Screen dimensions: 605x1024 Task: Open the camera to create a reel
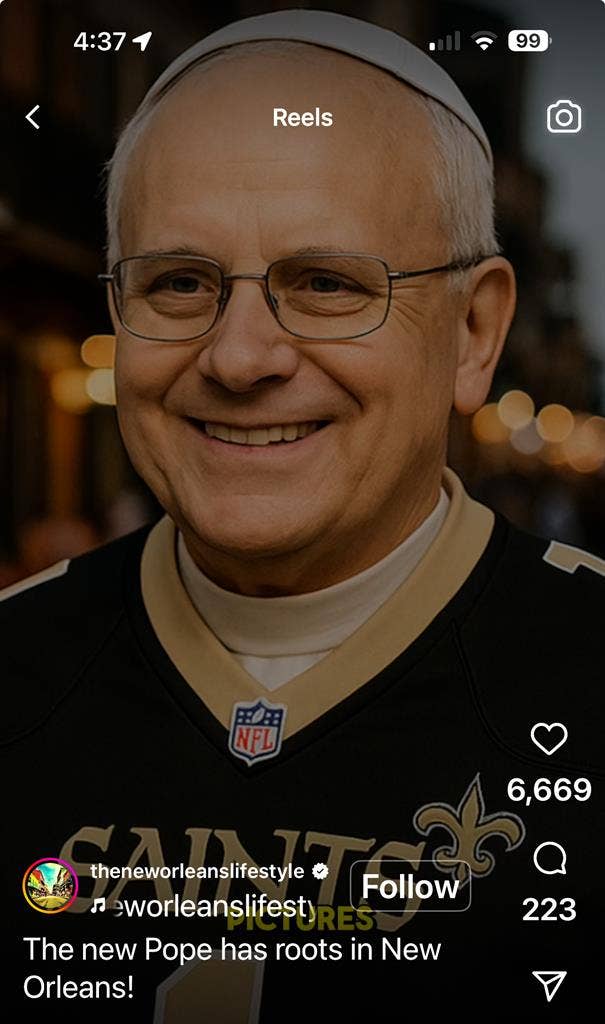coord(564,117)
